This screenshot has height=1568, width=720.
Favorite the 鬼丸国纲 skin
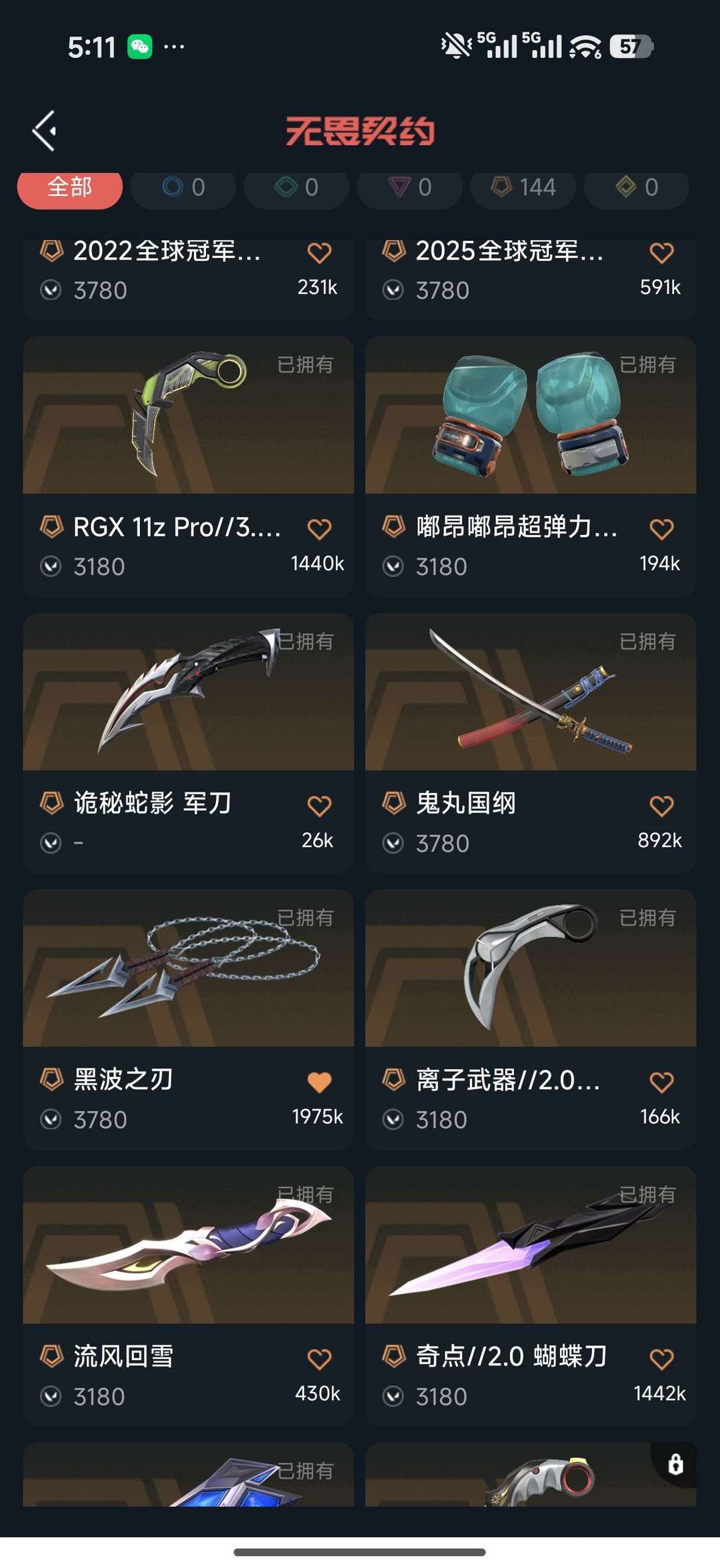(661, 806)
